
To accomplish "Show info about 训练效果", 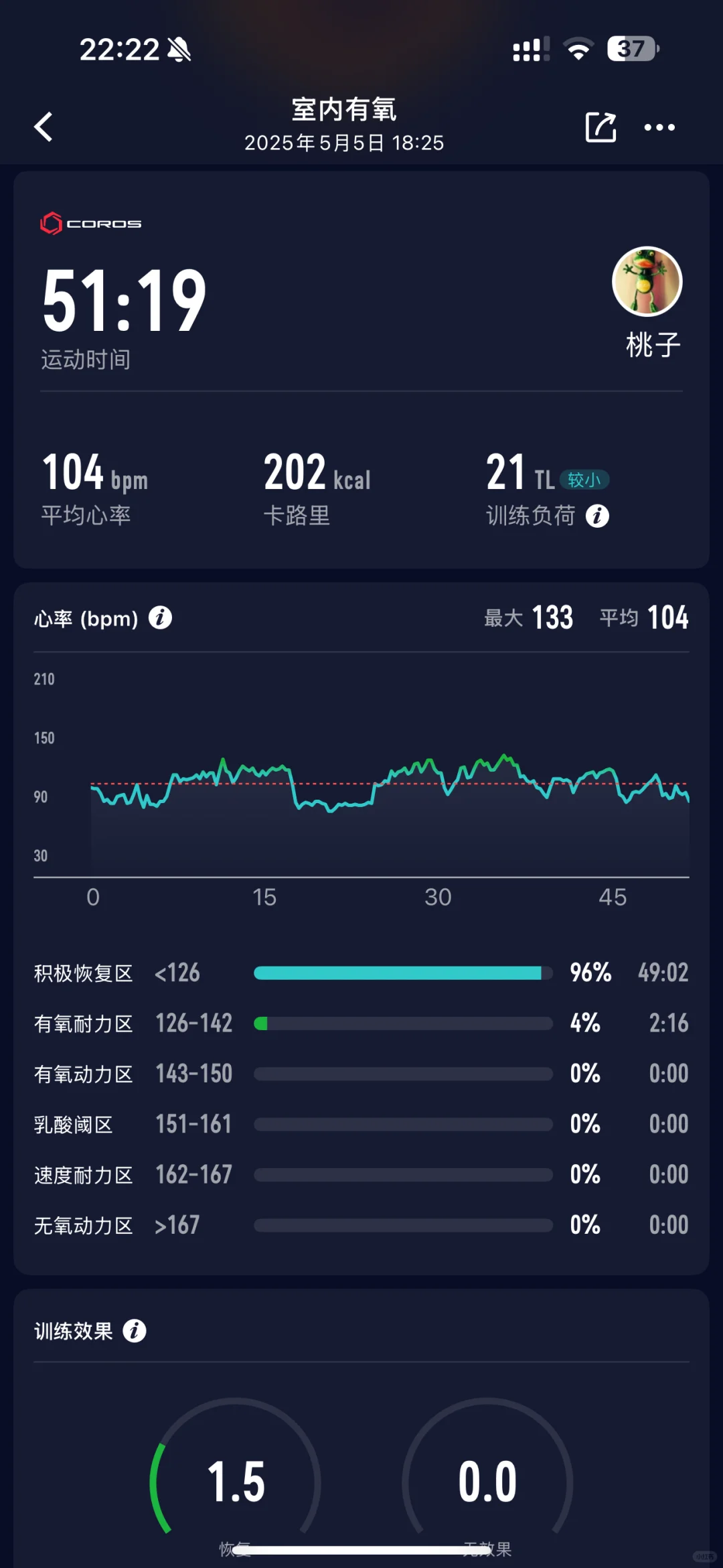I will coord(135,1330).
